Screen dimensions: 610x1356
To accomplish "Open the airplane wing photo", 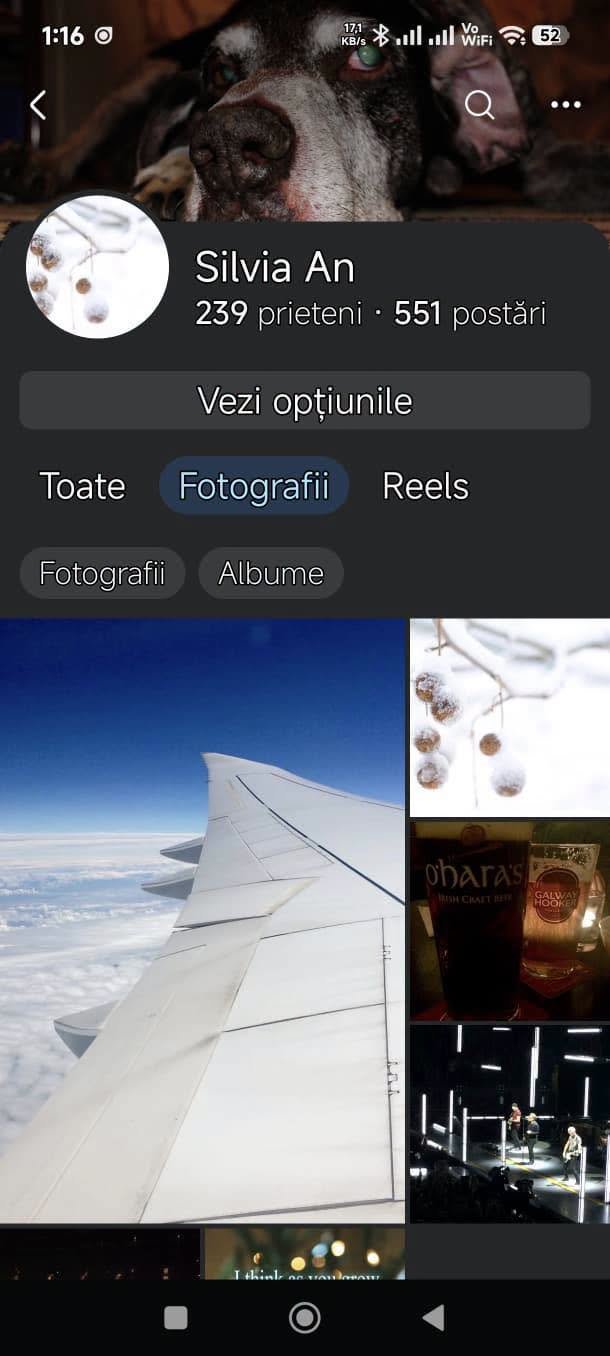I will [202, 920].
